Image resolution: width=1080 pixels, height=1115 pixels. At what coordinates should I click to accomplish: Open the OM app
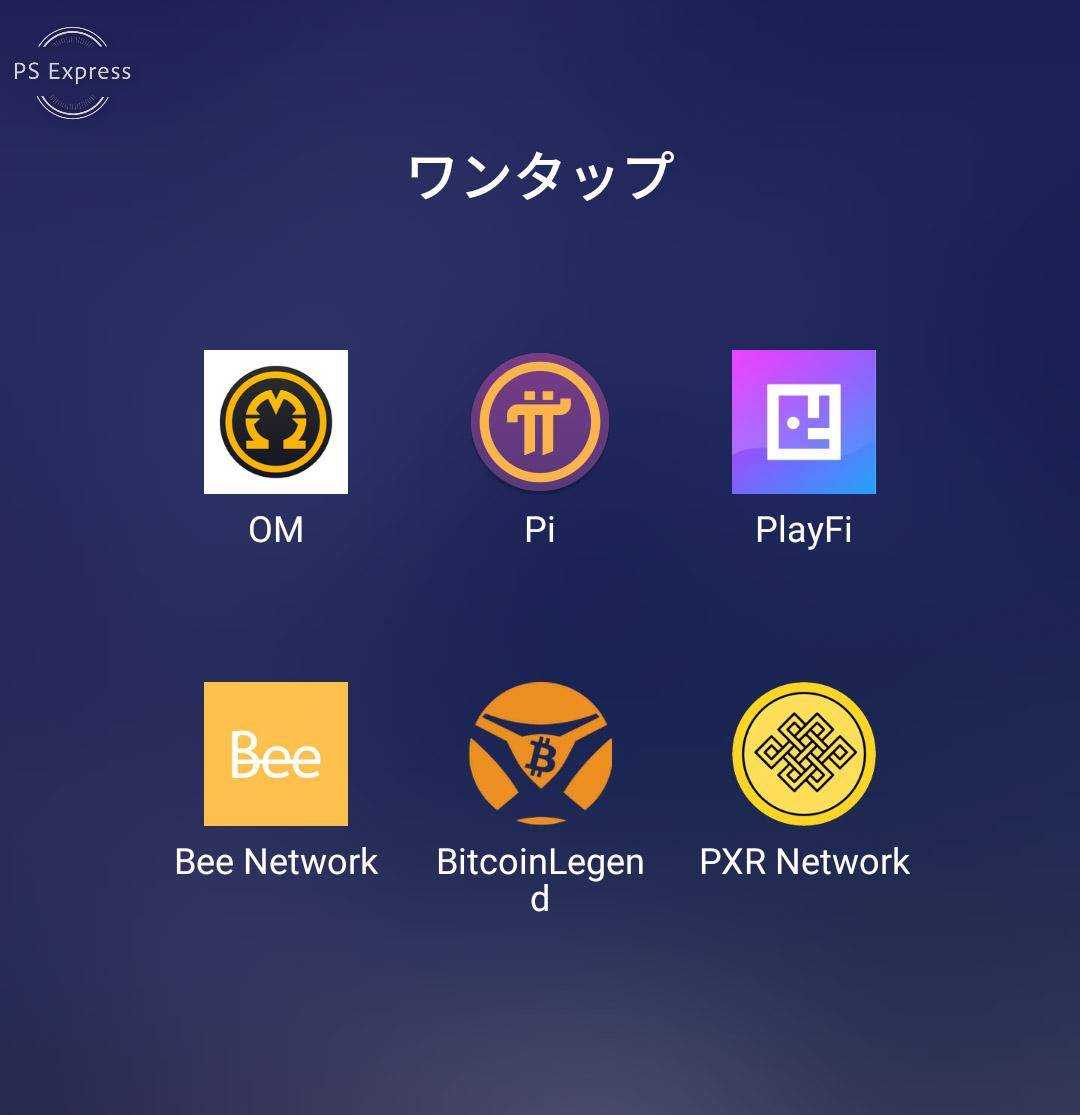click(x=276, y=422)
